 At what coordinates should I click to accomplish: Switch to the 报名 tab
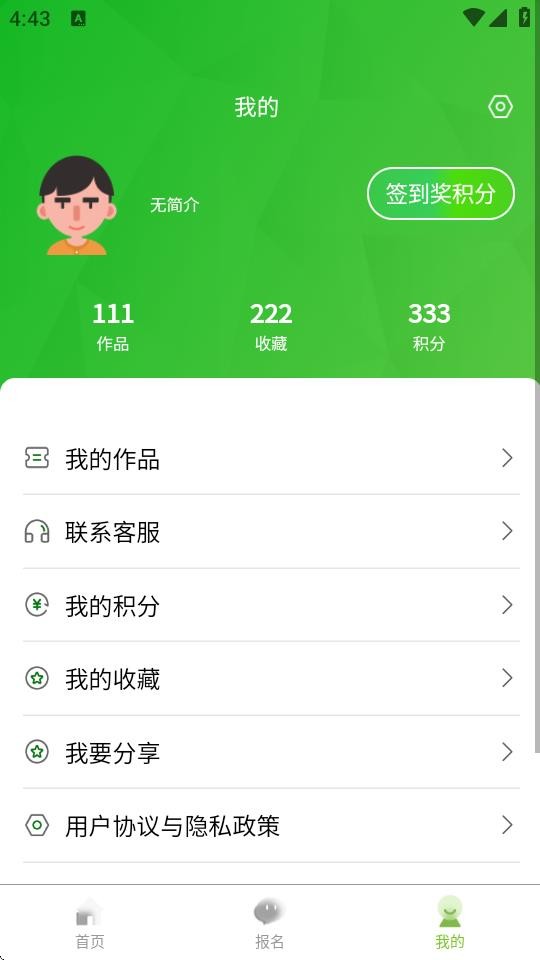click(270, 923)
